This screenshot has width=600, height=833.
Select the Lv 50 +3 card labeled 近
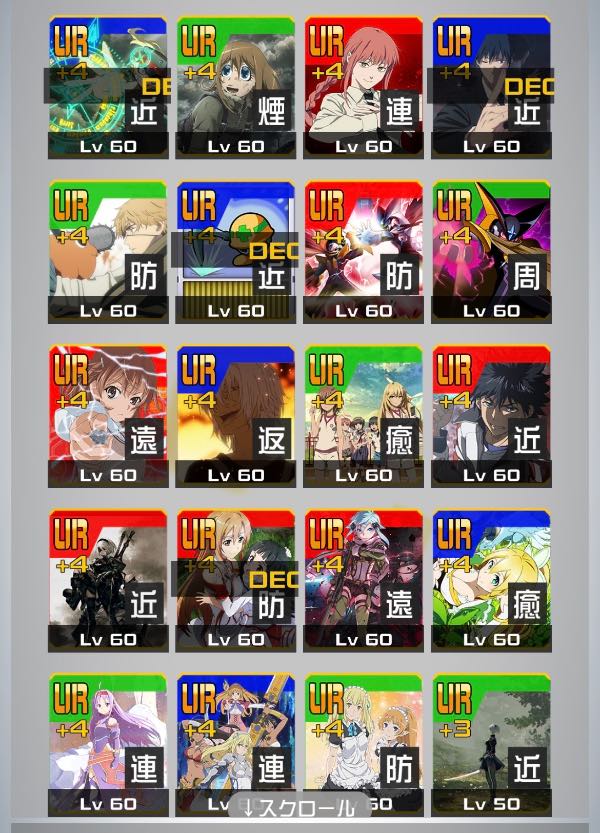pyautogui.click(x=491, y=743)
